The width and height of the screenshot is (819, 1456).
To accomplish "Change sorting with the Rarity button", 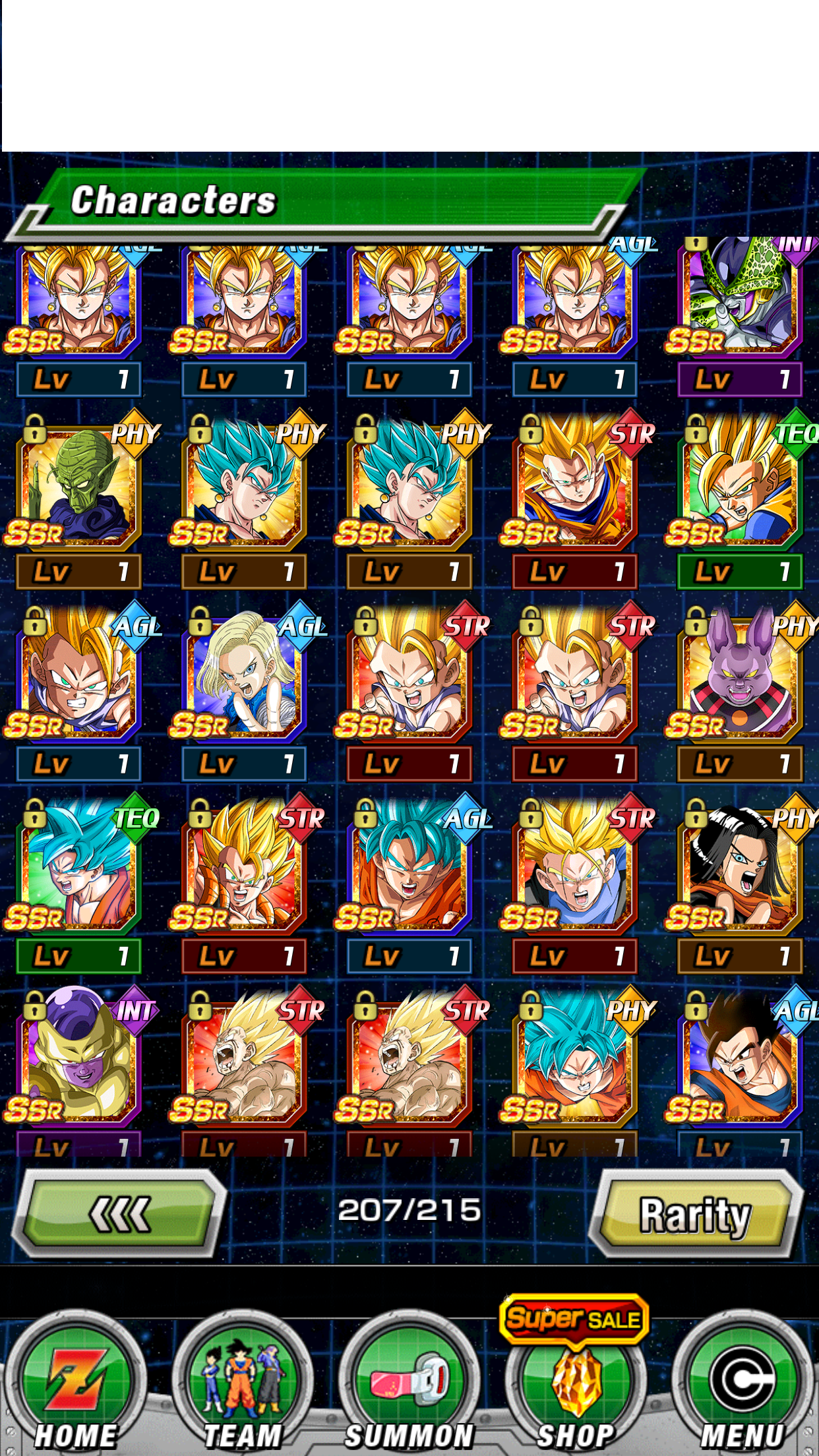I will (x=696, y=1213).
